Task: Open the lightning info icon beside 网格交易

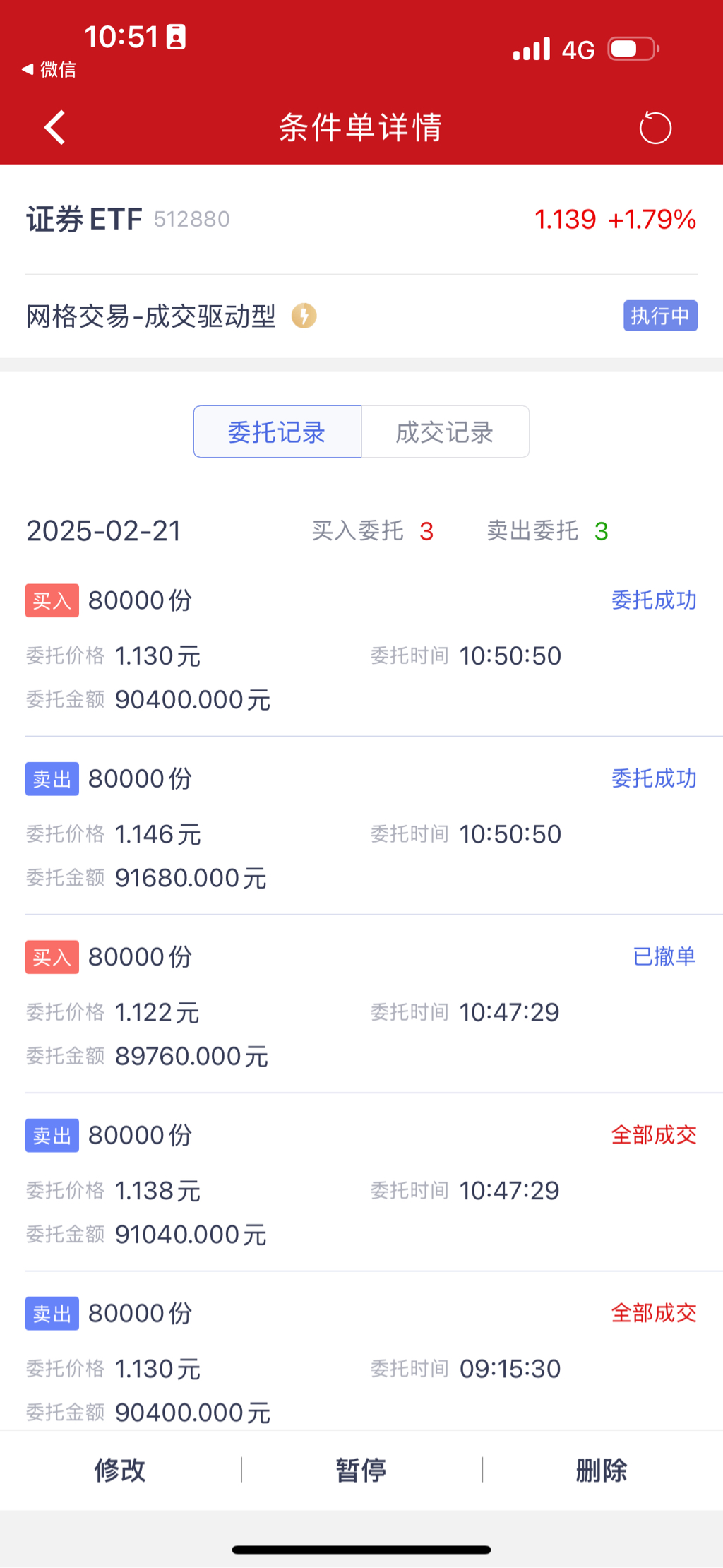Action: [x=304, y=316]
